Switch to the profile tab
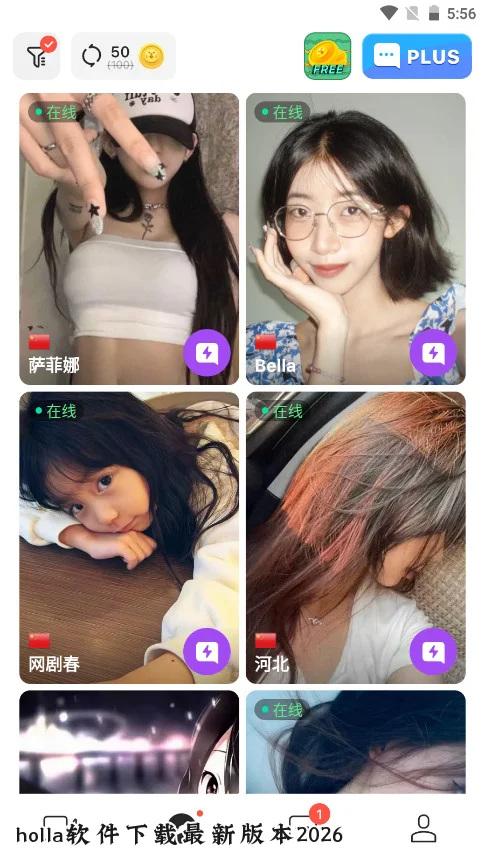The width and height of the screenshot is (485, 863). (x=423, y=829)
